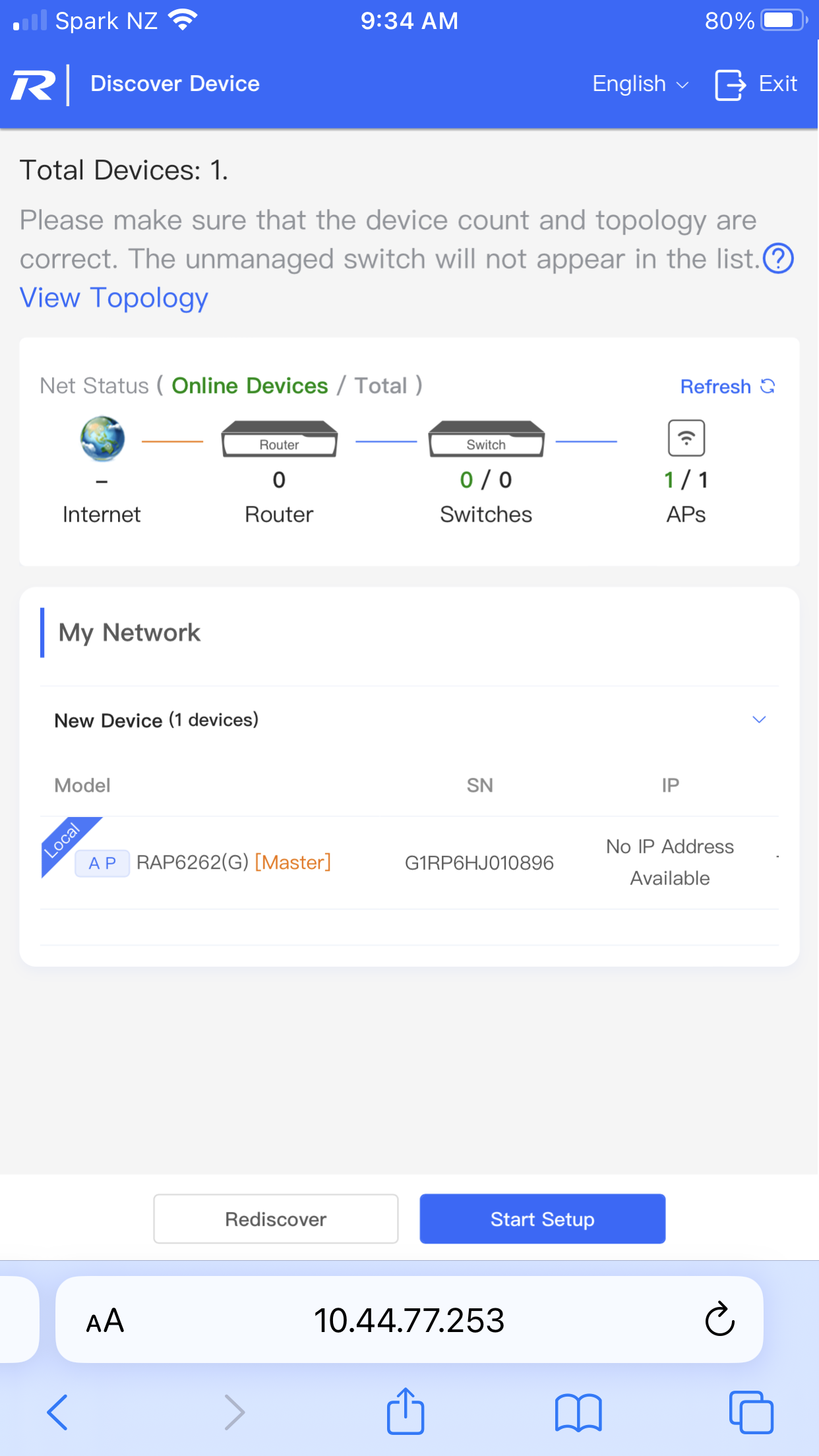Go back in Safari
Screen dimensions: 819x1456
57,1412
